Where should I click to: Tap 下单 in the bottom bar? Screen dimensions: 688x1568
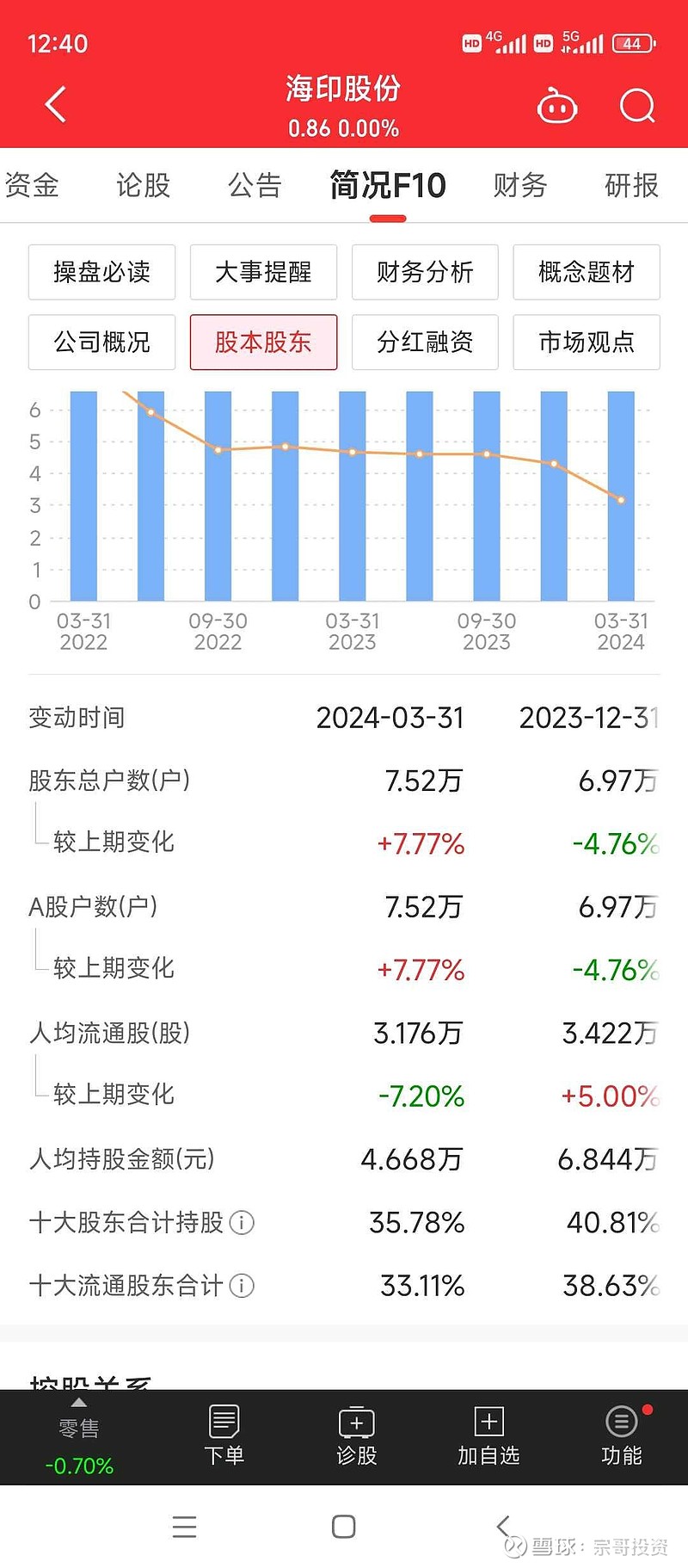tap(224, 1435)
